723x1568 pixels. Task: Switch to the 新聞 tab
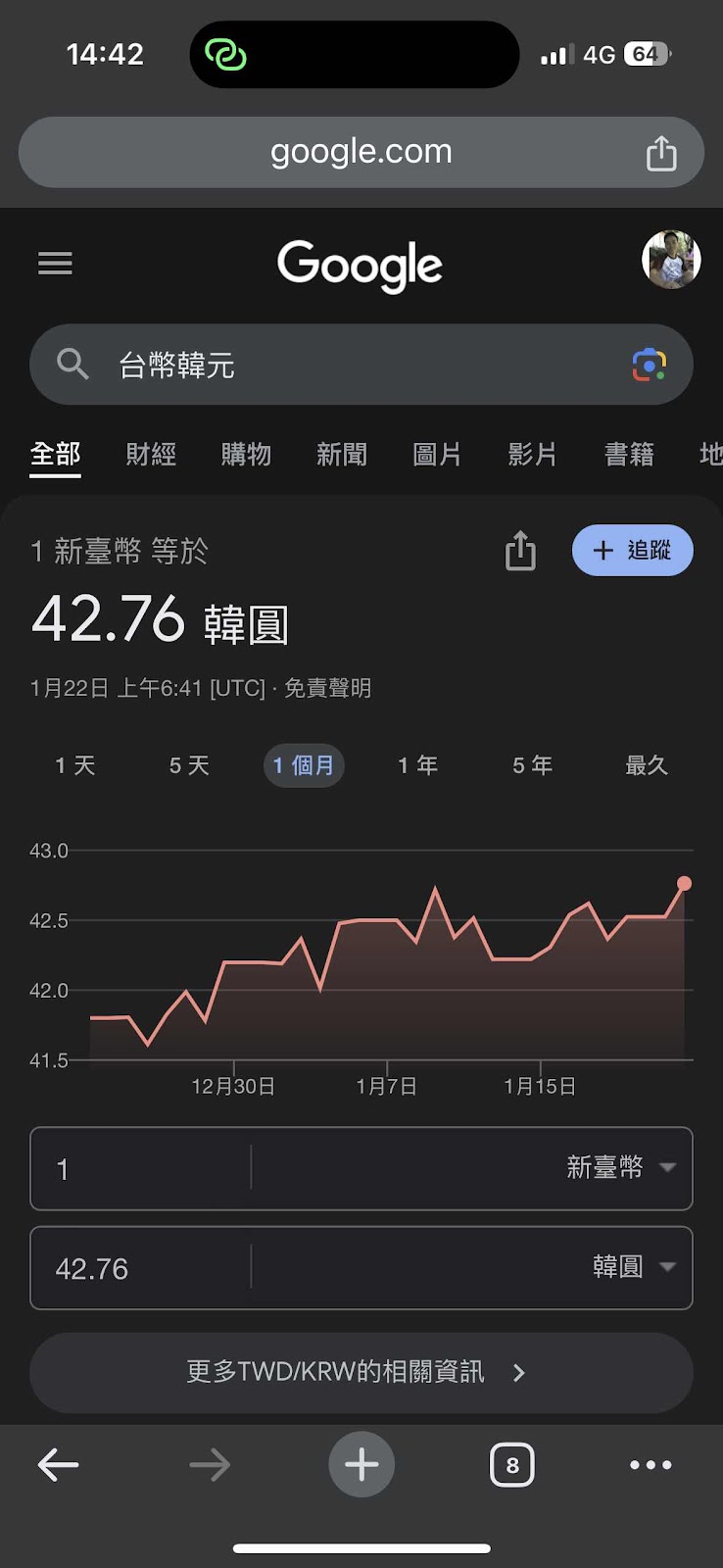click(342, 454)
